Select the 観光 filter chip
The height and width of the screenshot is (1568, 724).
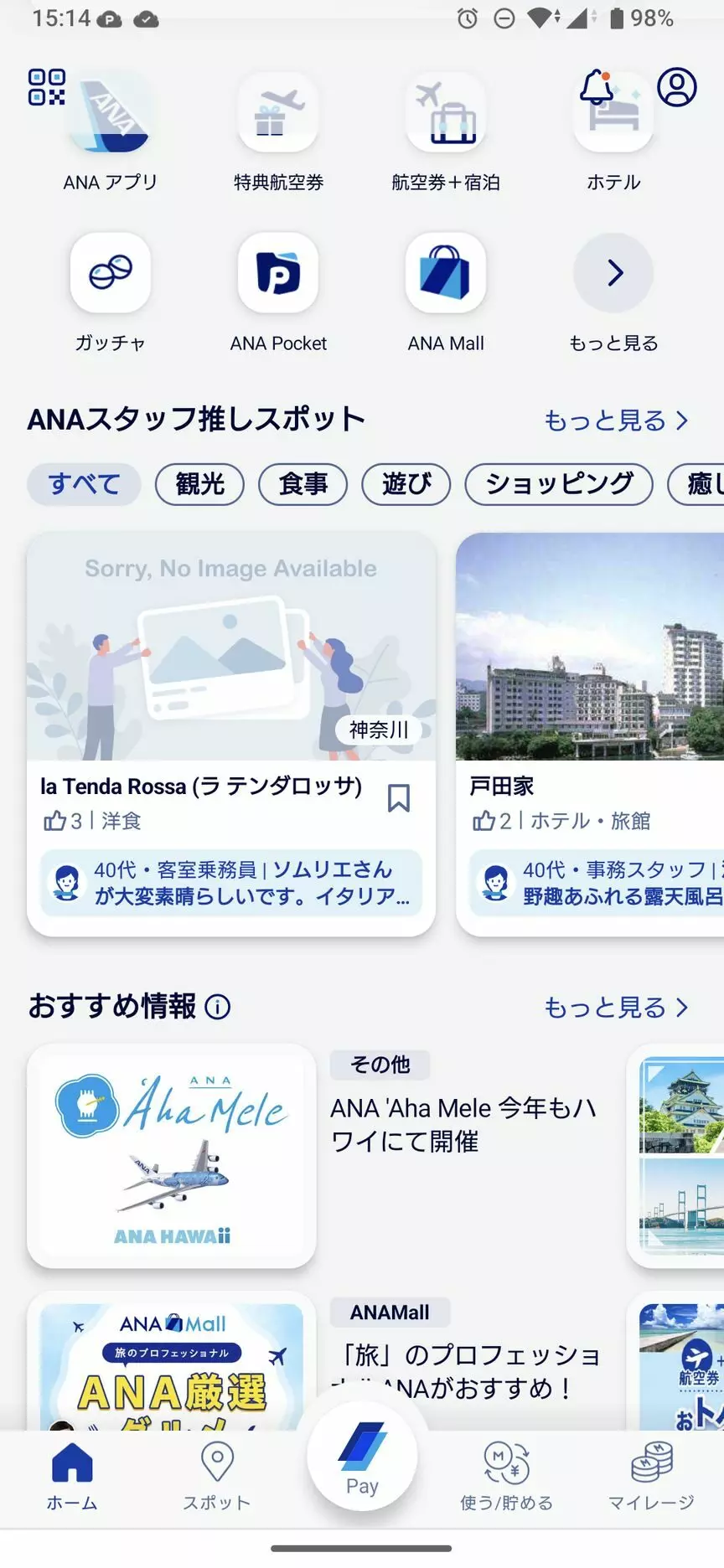(x=200, y=484)
